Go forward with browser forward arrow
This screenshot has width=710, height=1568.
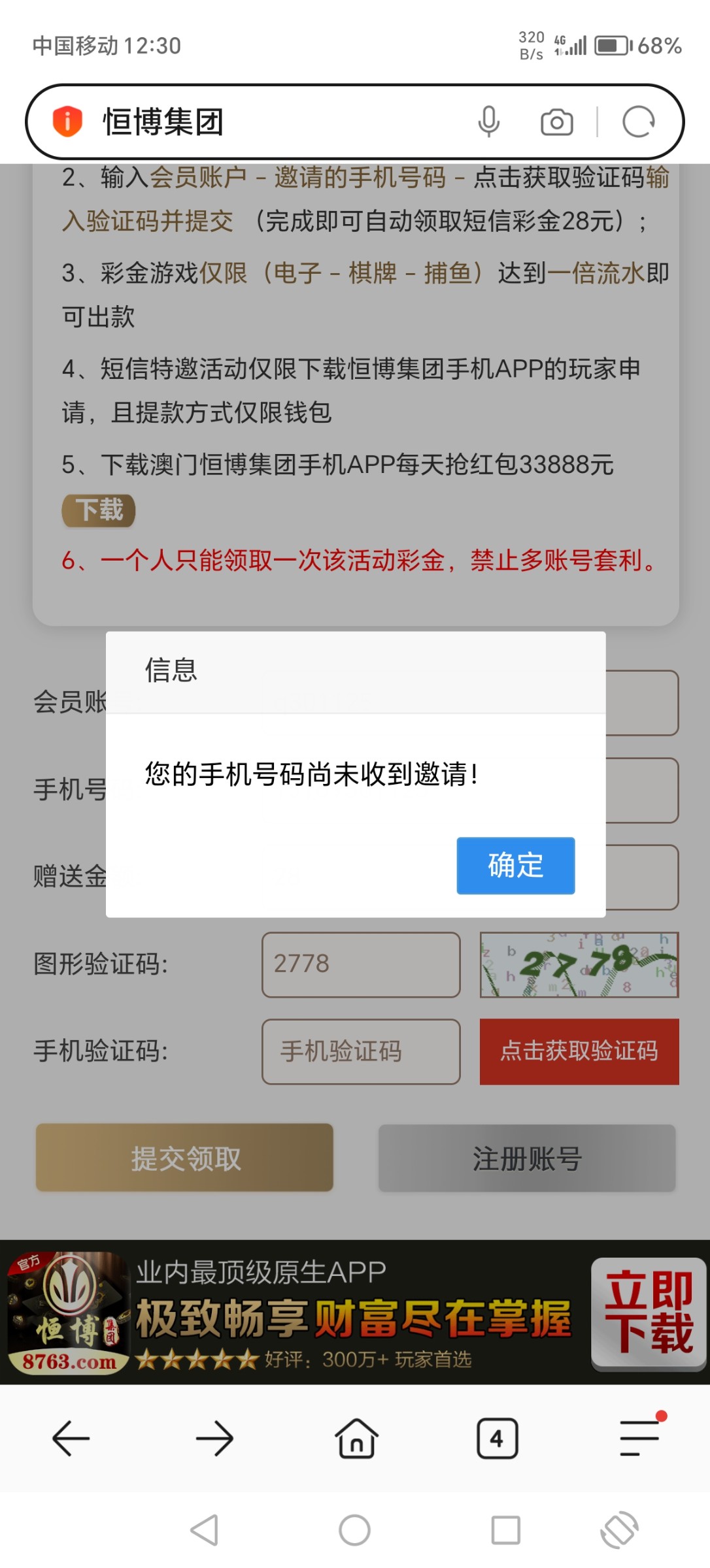[x=214, y=1438]
